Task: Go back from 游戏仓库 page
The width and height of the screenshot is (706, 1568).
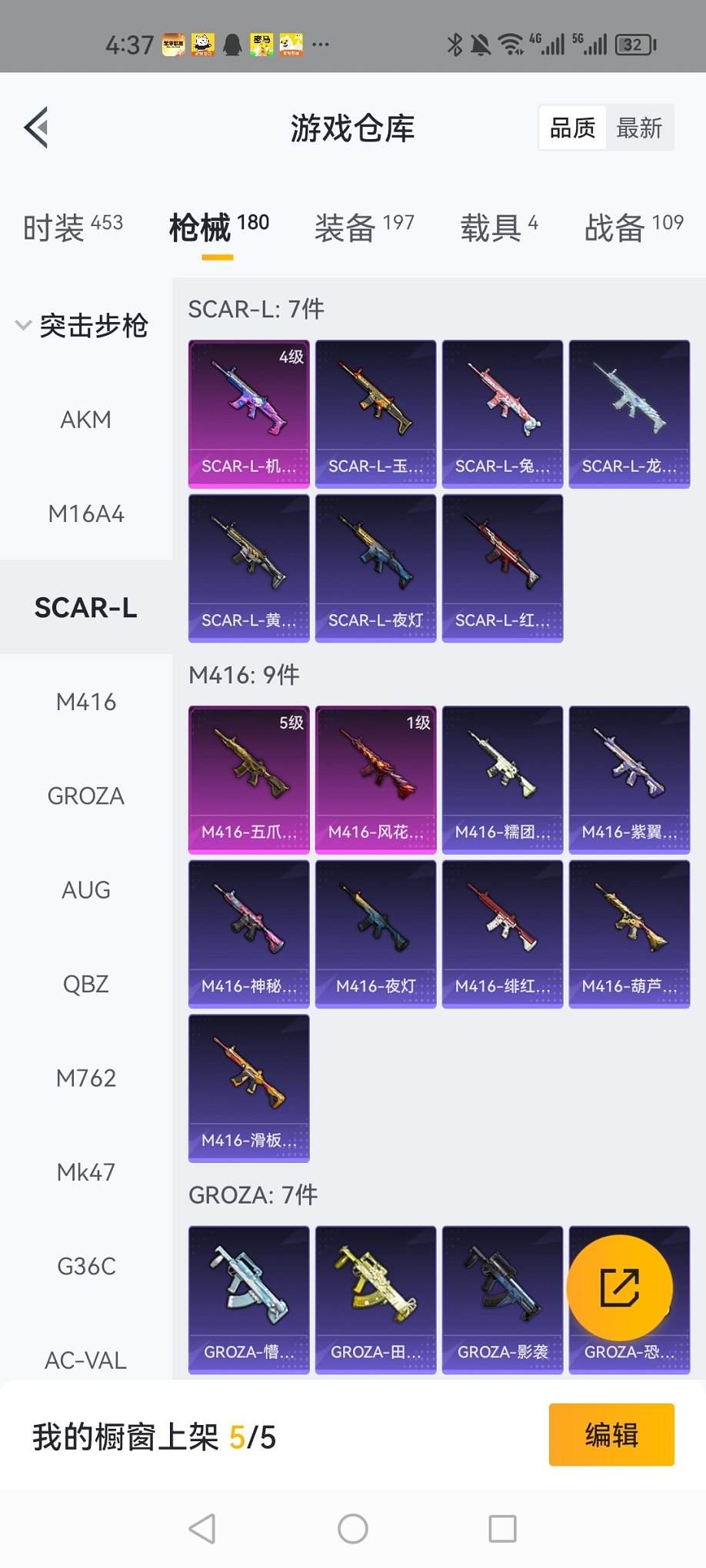Action: pos(37,128)
